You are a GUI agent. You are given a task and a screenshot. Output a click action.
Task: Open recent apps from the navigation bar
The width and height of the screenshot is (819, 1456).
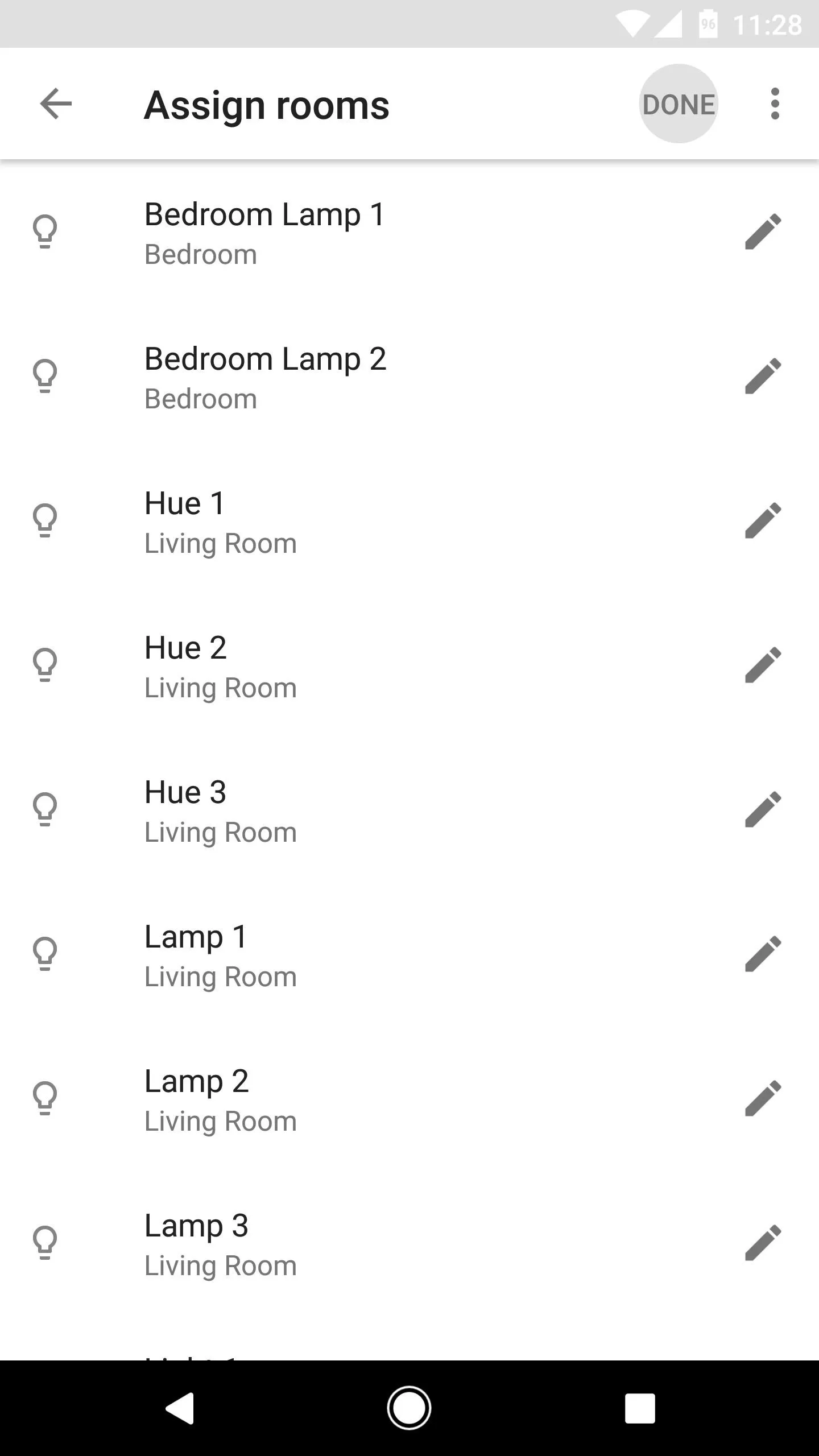pyautogui.click(x=640, y=1408)
